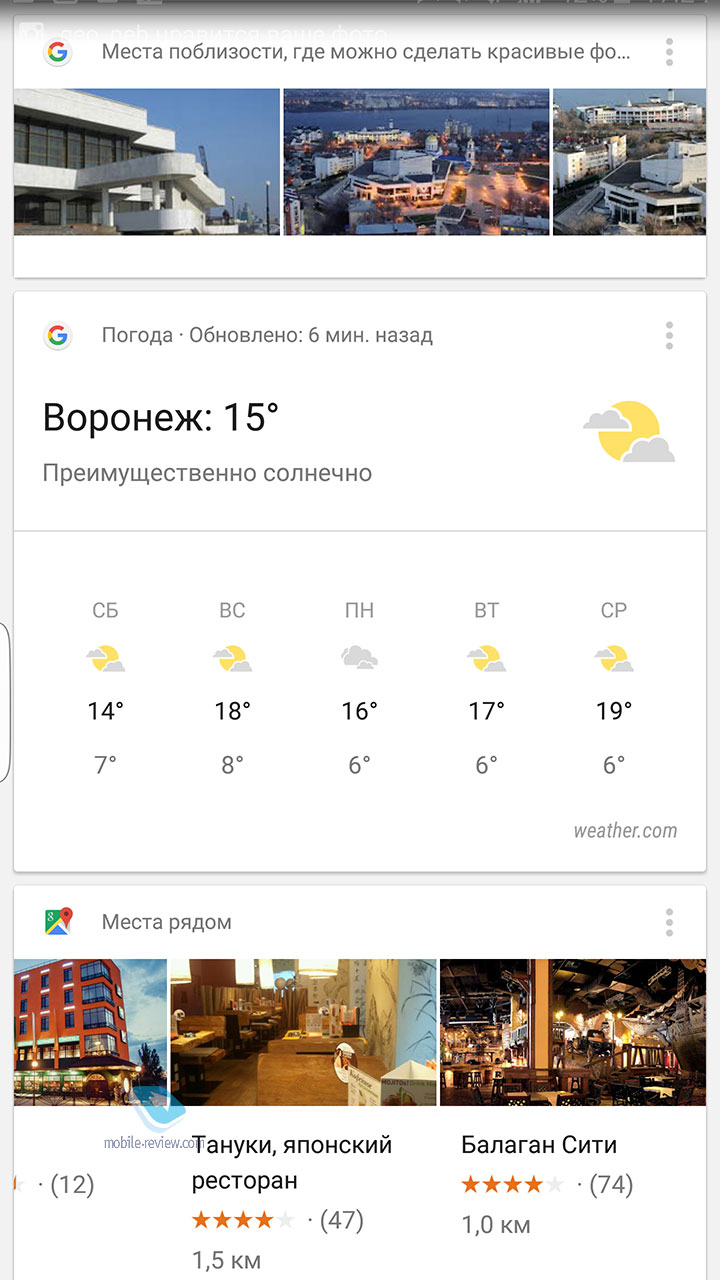Open the white modern building photo
720x1280 pixels.
coord(147,162)
